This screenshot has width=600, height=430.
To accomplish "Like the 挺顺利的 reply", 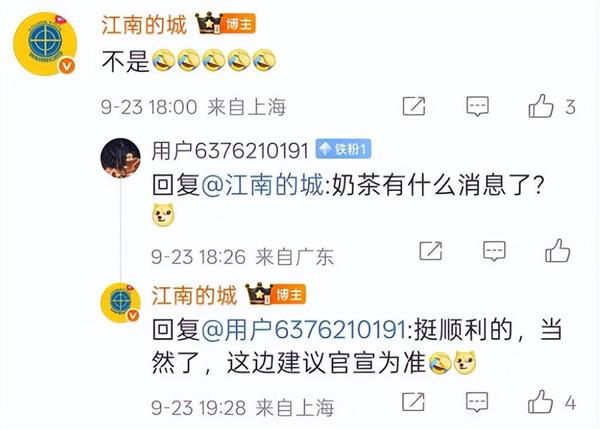I will (x=541, y=404).
